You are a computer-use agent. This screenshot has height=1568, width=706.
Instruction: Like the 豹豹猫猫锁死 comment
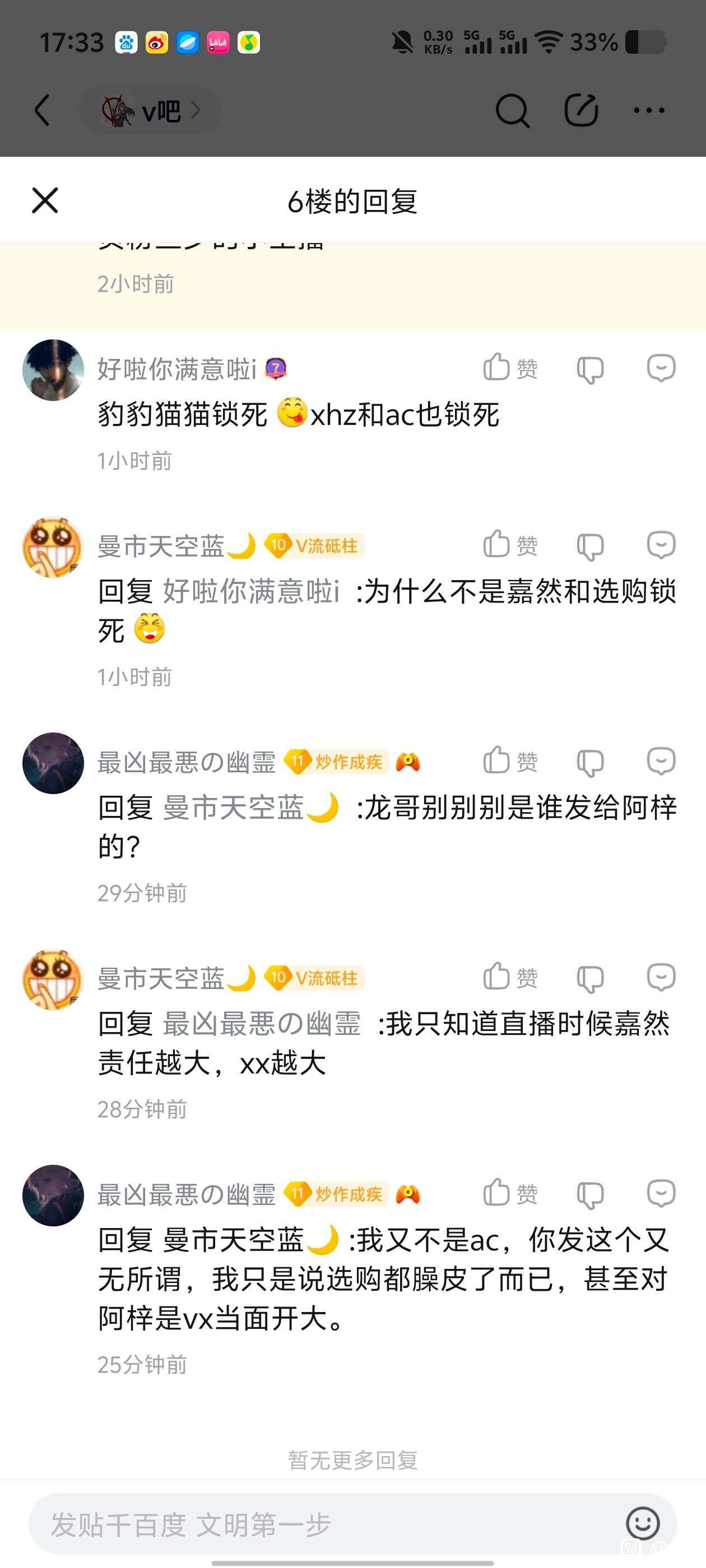509,368
